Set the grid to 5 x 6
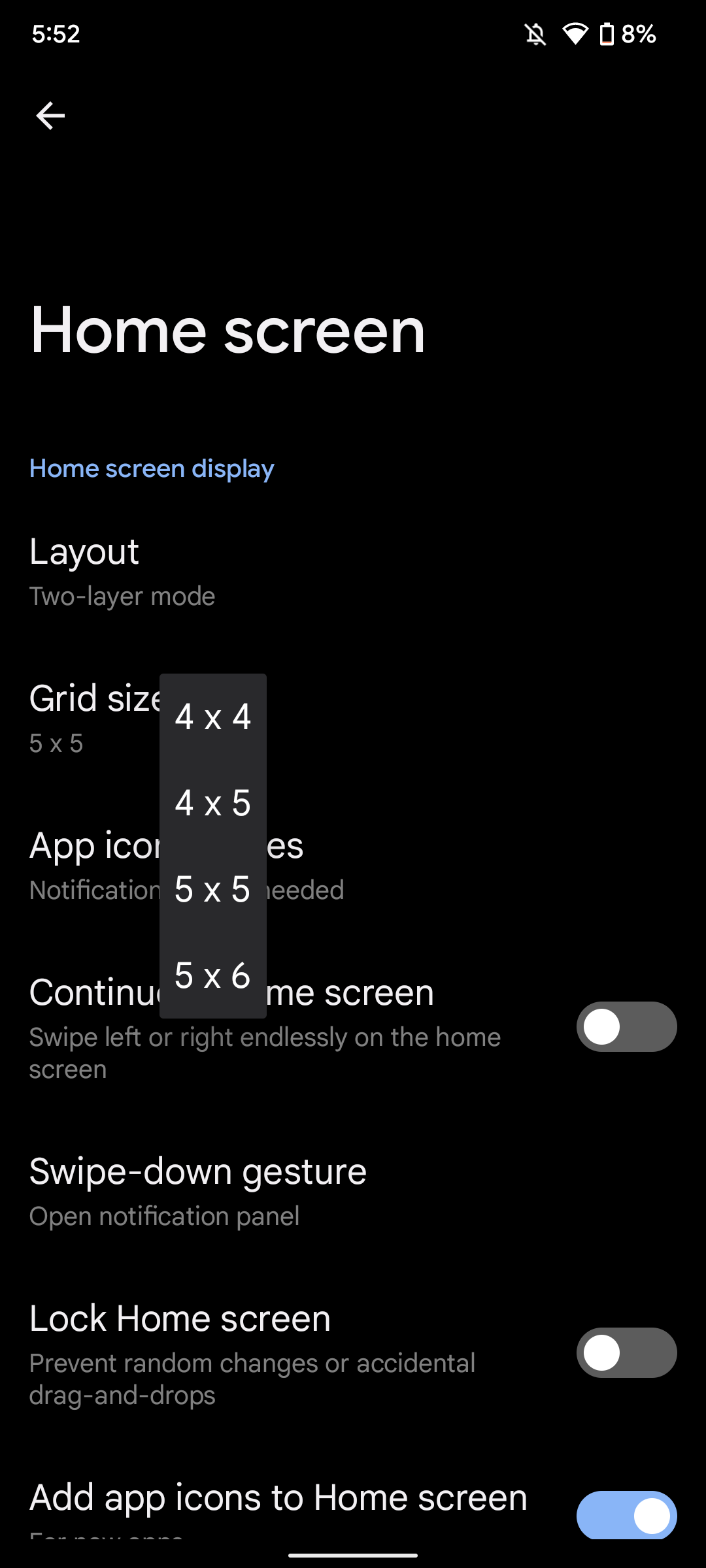 coord(212,975)
